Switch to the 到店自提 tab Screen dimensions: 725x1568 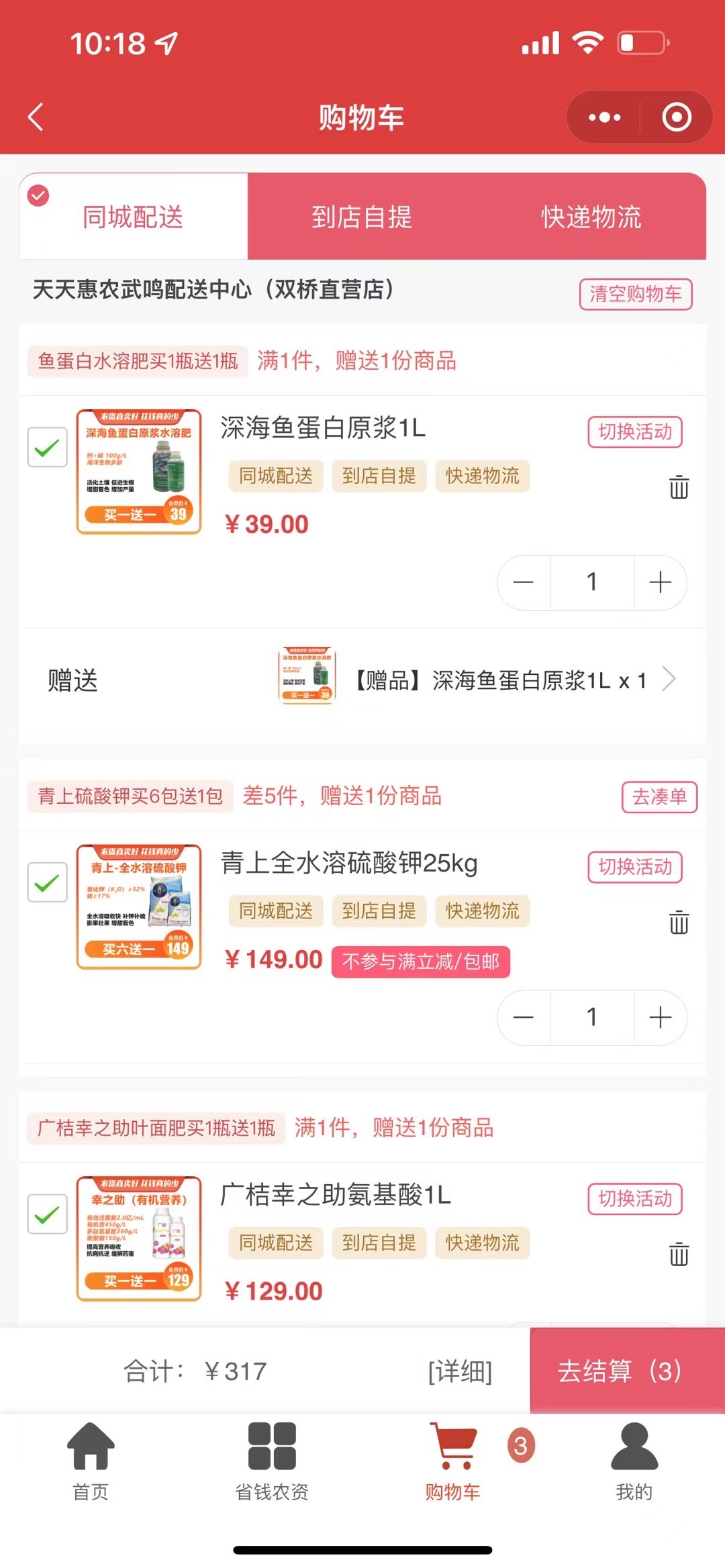click(362, 217)
